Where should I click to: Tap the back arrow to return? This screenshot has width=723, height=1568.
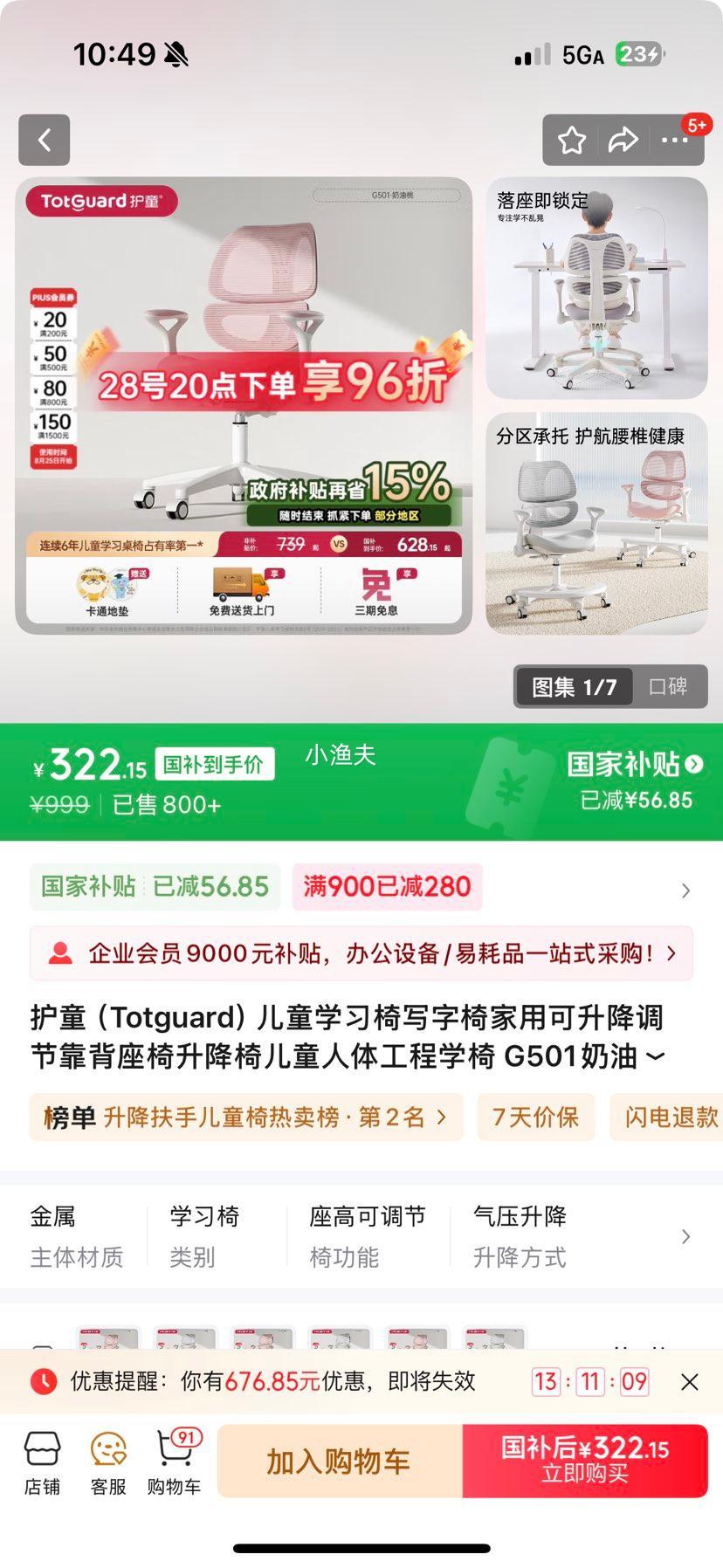pos(44,140)
